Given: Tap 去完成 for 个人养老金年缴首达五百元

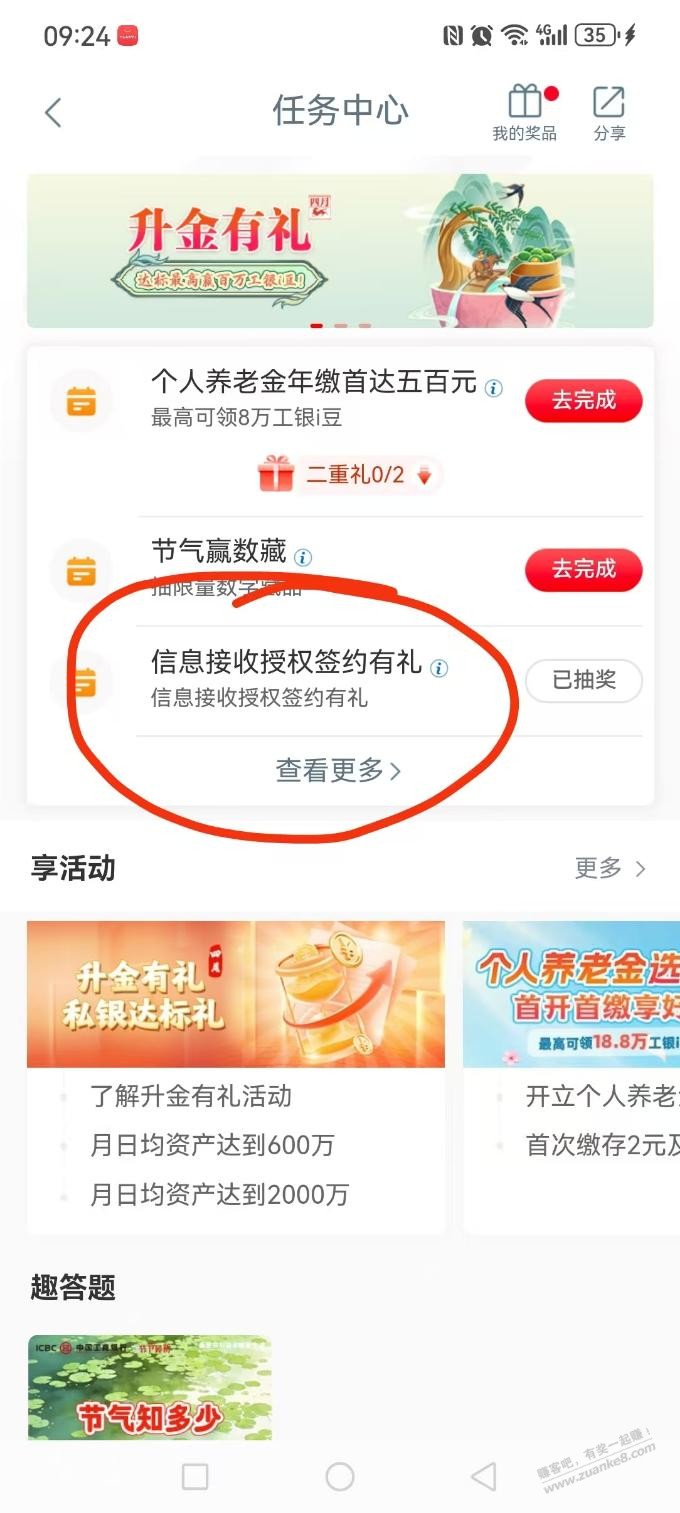Looking at the screenshot, I should click(x=583, y=401).
